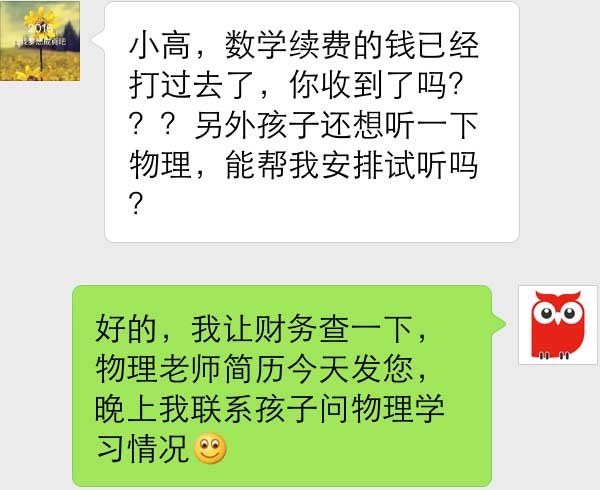Open the red owl avatar's profile
600x490 pixels.
coord(559,325)
